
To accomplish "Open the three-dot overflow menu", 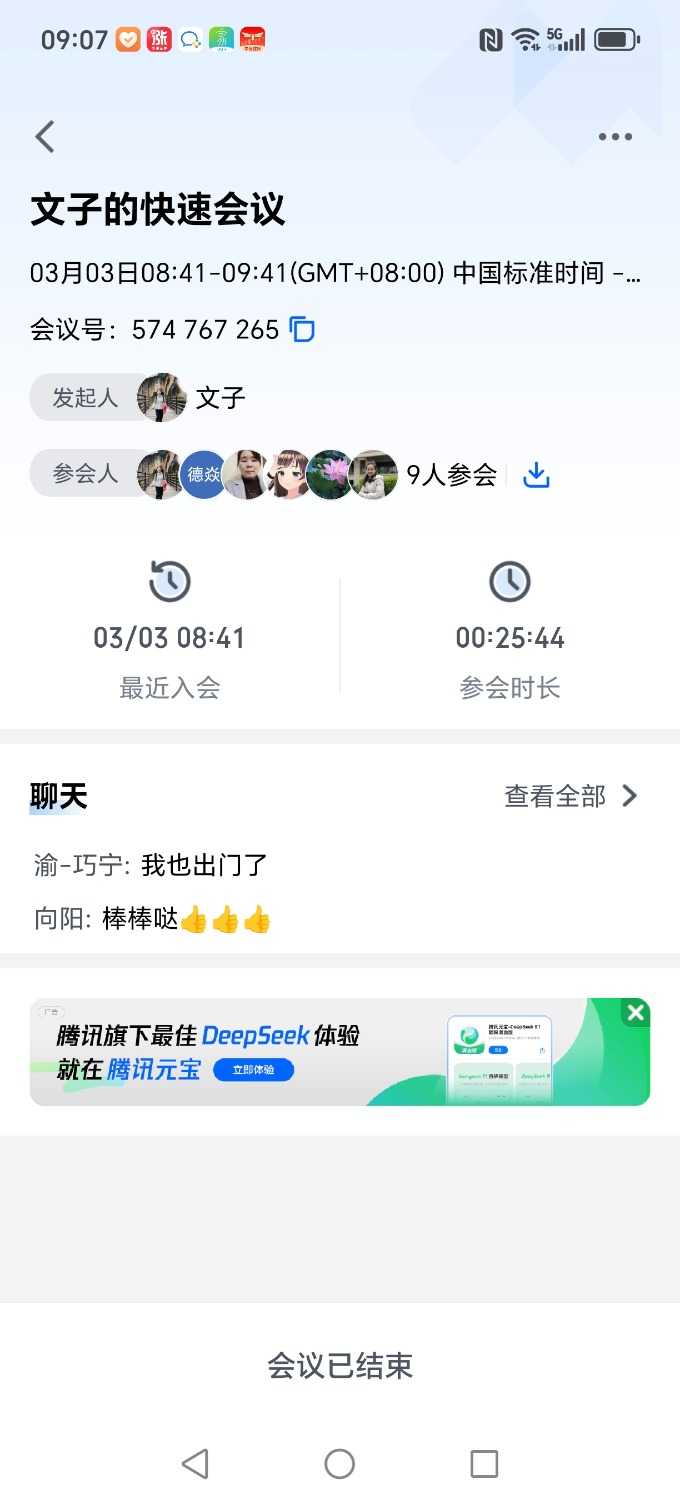I will click(615, 137).
